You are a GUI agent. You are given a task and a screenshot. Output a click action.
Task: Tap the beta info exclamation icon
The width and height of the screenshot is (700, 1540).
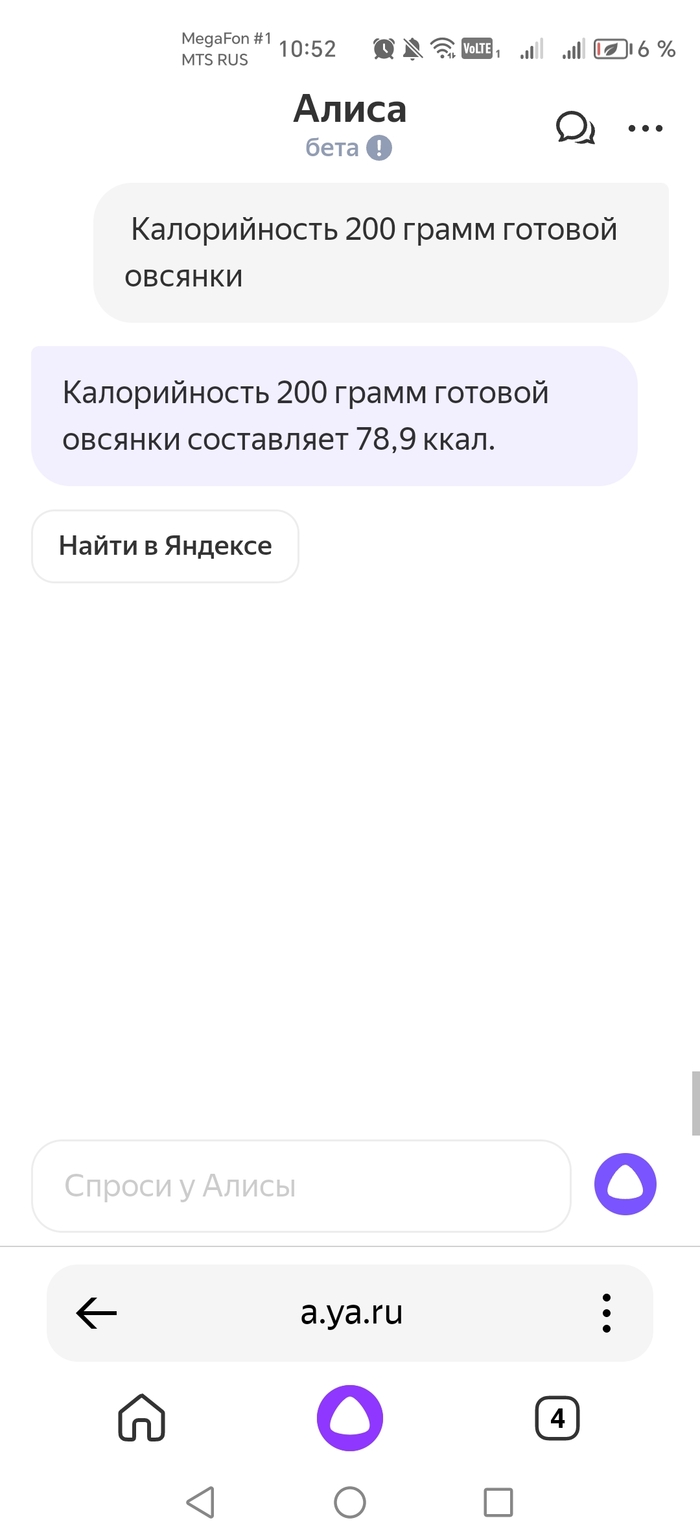pos(379,149)
